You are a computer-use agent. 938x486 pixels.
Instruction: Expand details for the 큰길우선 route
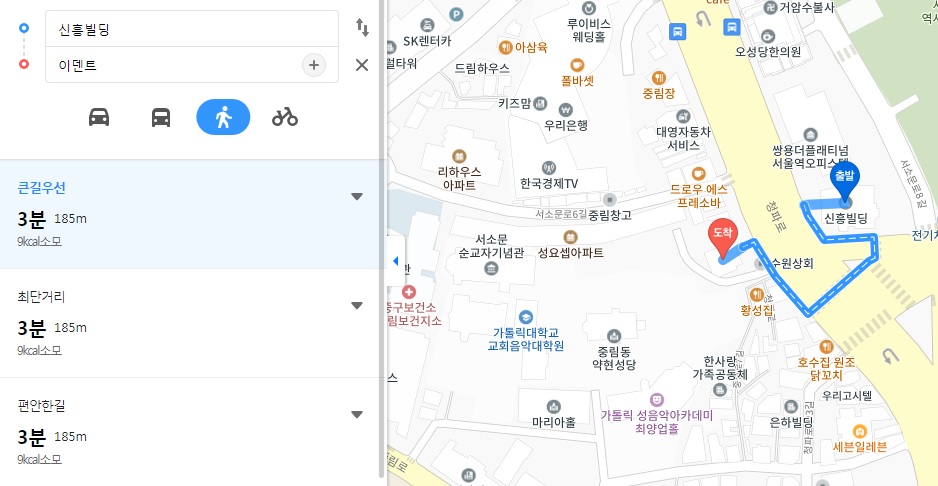coord(357,196)
